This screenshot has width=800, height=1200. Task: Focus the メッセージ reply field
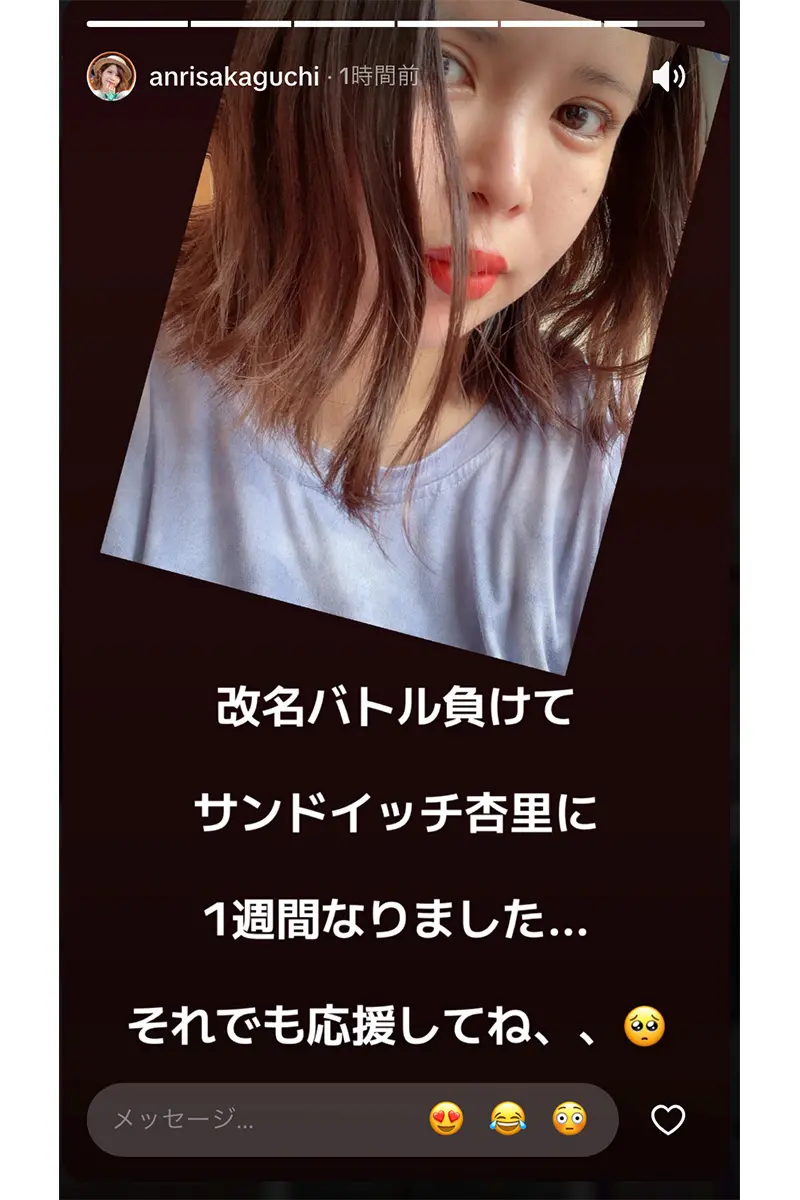(x=250, y=1119)
